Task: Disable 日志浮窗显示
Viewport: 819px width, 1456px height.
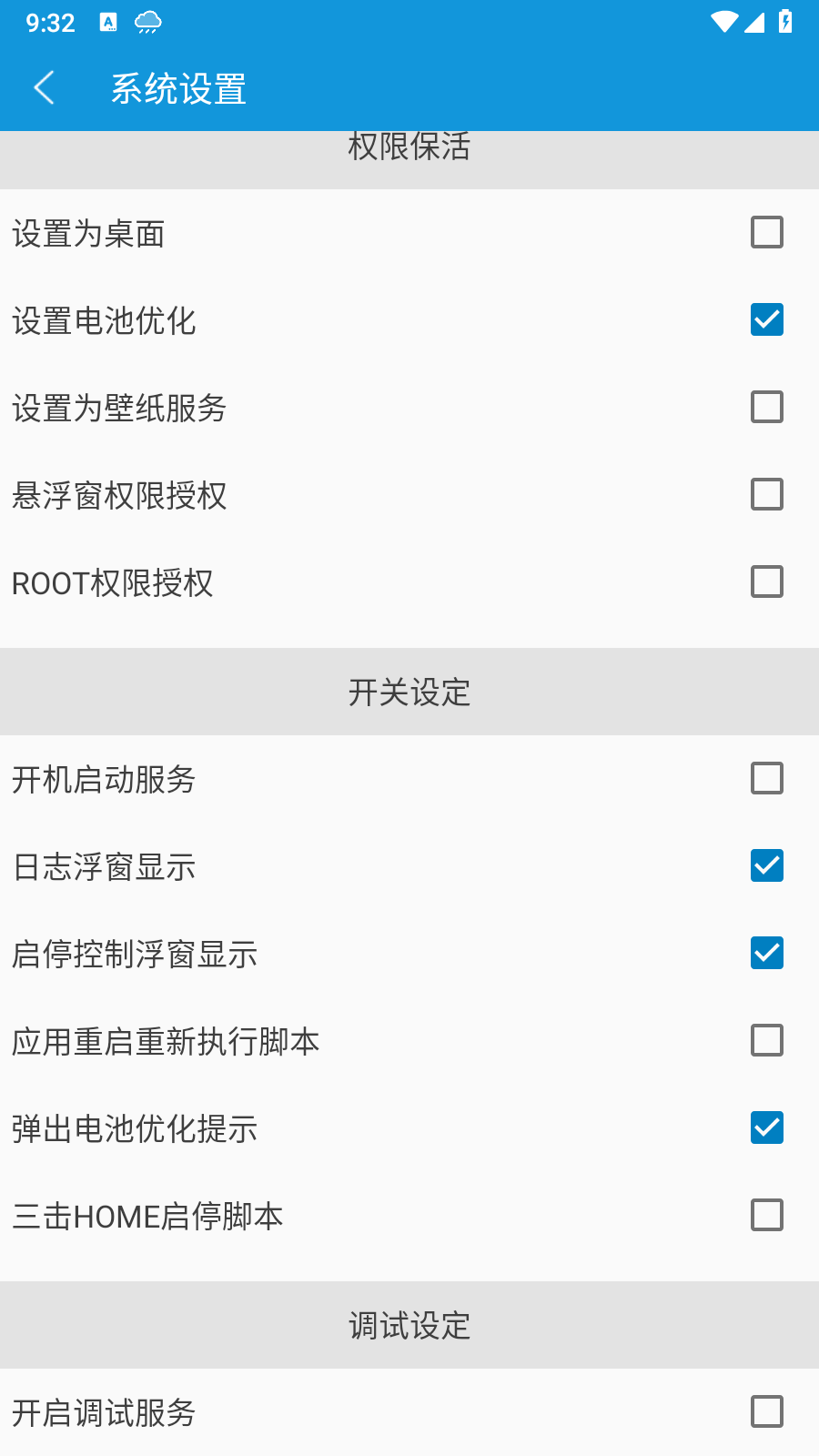Action: click(767, 865)
